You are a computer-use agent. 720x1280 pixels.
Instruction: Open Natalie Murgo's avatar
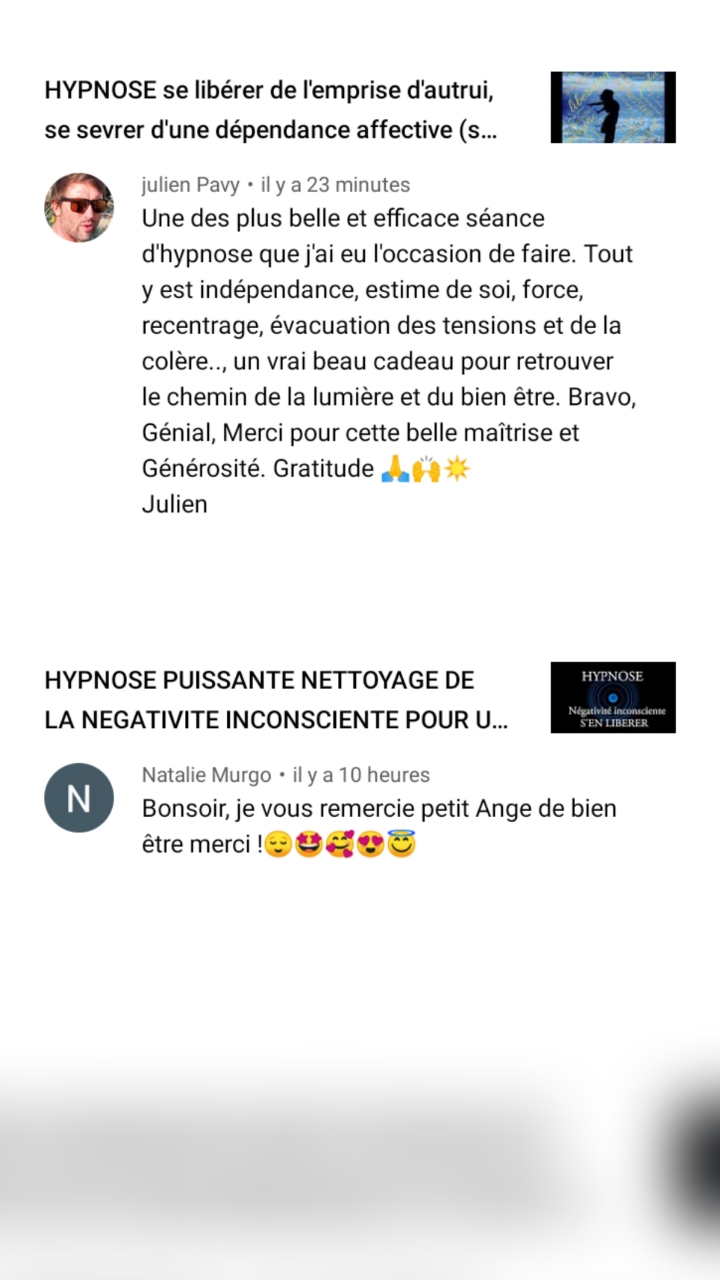[79, 798]
